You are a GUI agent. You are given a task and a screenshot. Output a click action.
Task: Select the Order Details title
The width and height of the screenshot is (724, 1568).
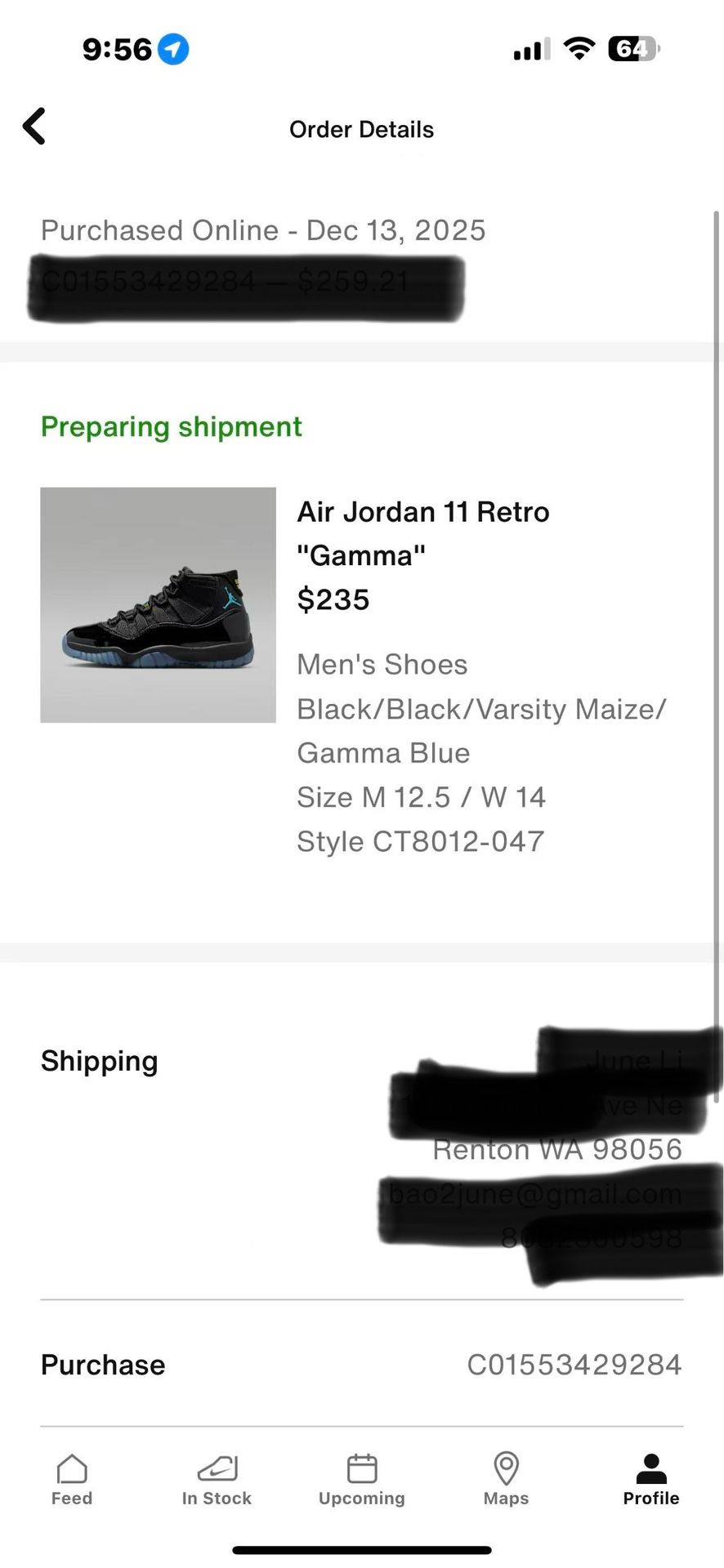(x=361, y=129)
